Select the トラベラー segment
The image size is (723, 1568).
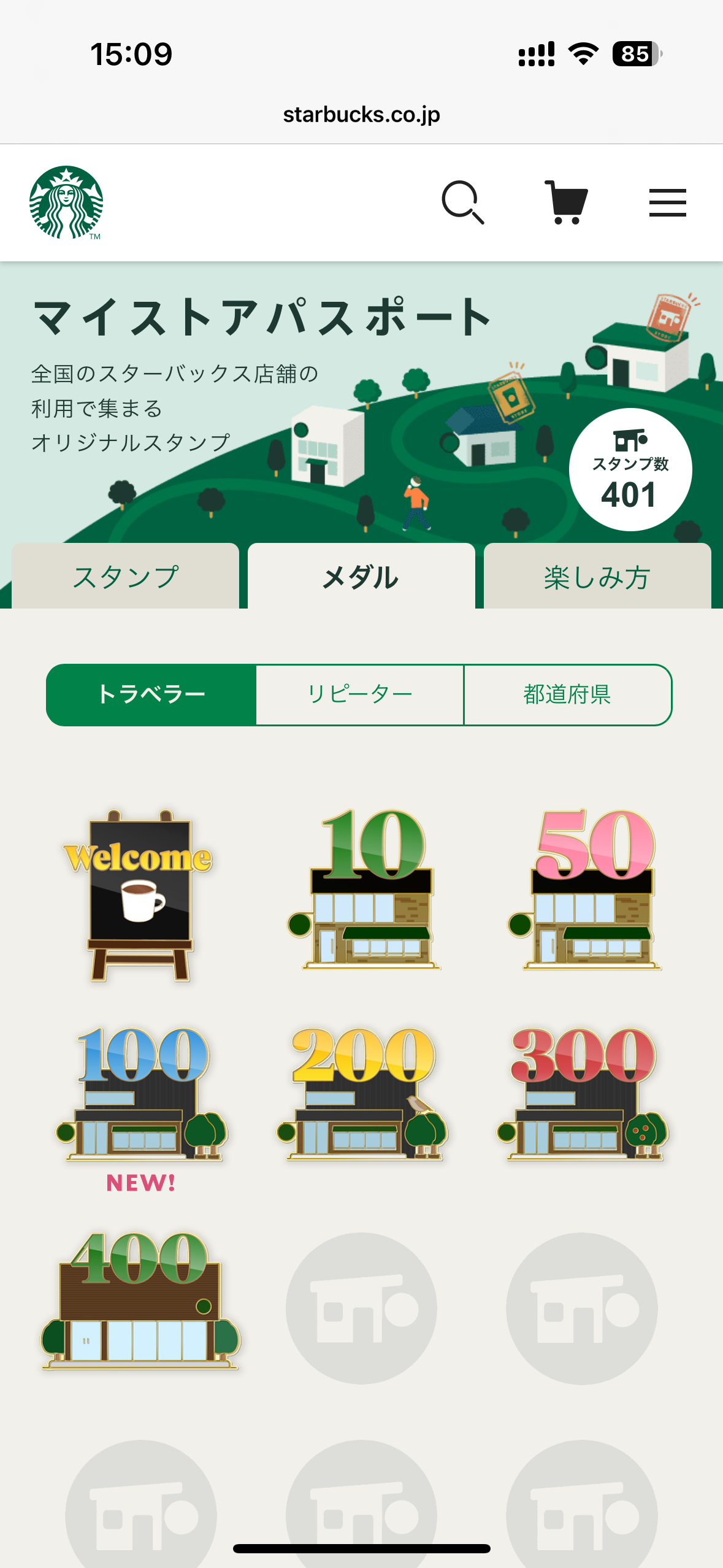(151, 694)
